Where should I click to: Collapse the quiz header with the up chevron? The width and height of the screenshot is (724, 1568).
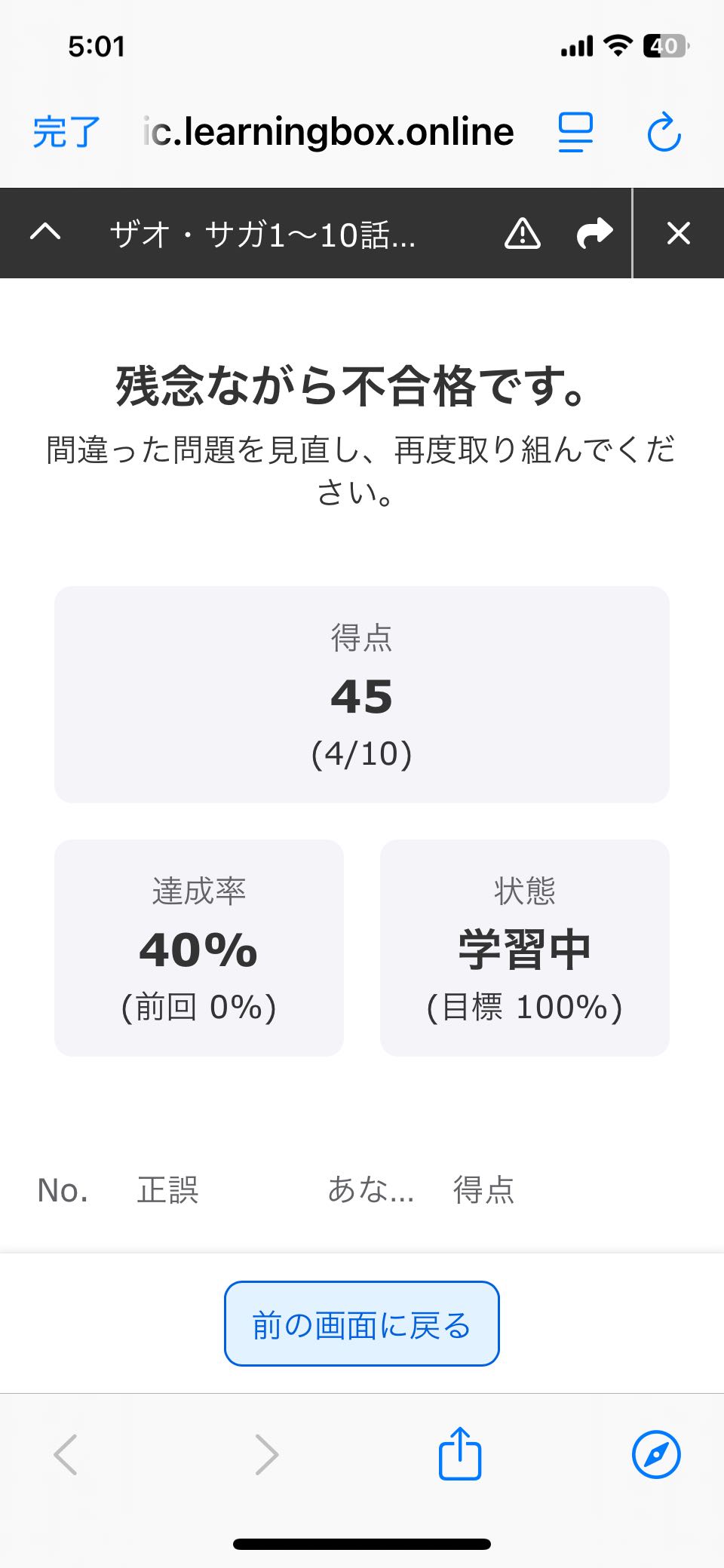tap(45, 232)
